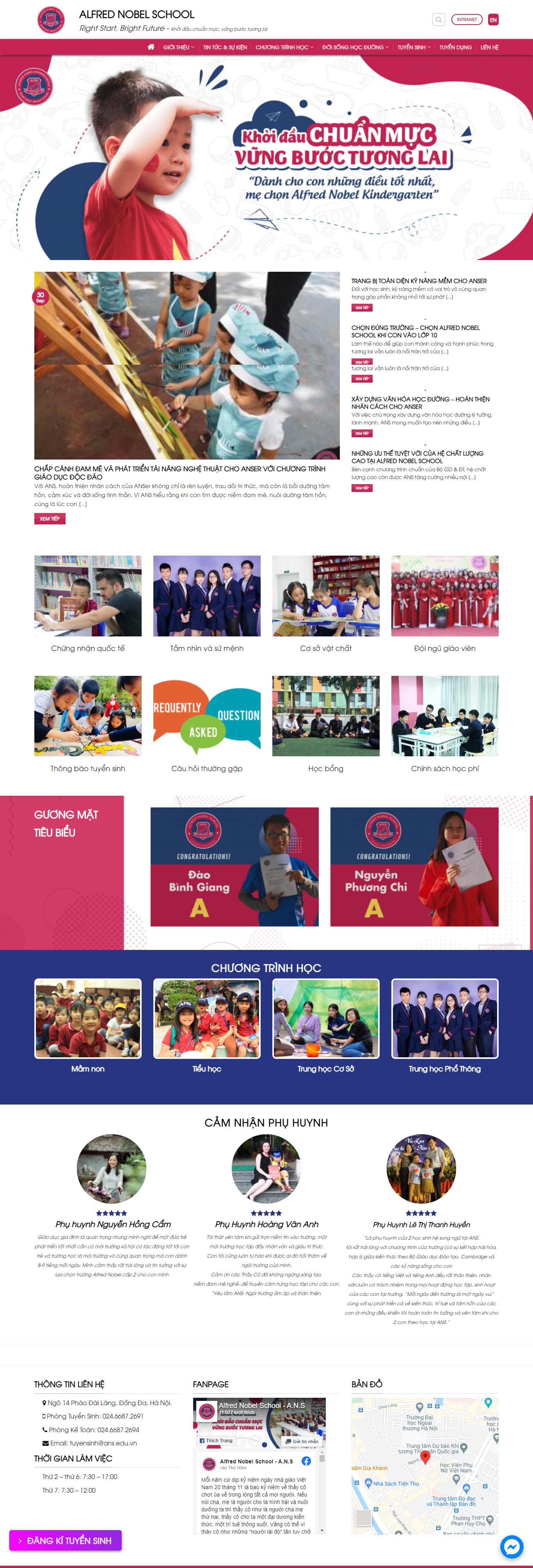Tap the ĐĂNG KÍ TUYỂN SINH button
The width and height of the screenshot is (533, 1568).
tap(65, 1540)
